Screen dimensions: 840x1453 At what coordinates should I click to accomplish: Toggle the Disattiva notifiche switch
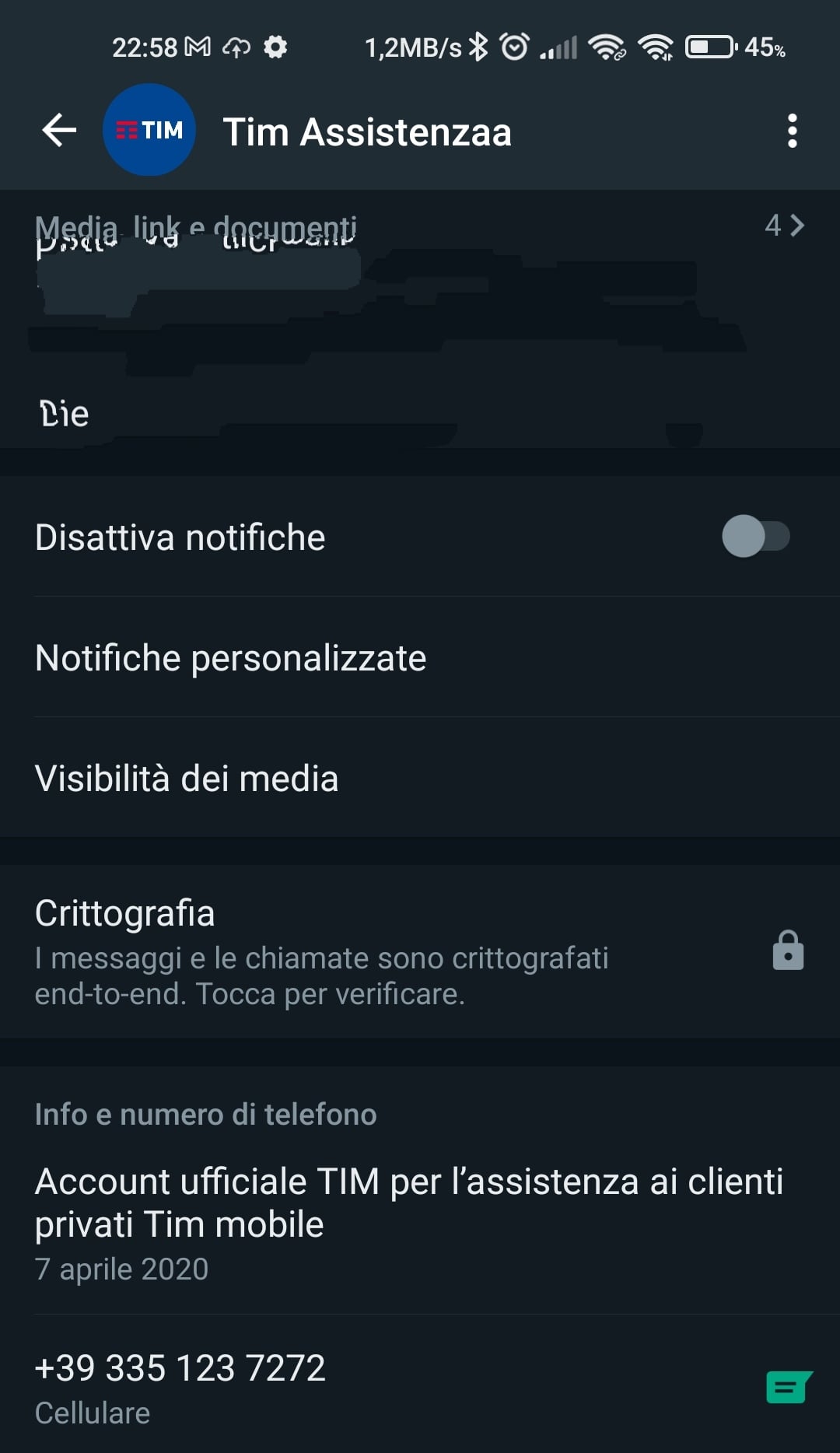pyautogui.click(x=755, y=536)
